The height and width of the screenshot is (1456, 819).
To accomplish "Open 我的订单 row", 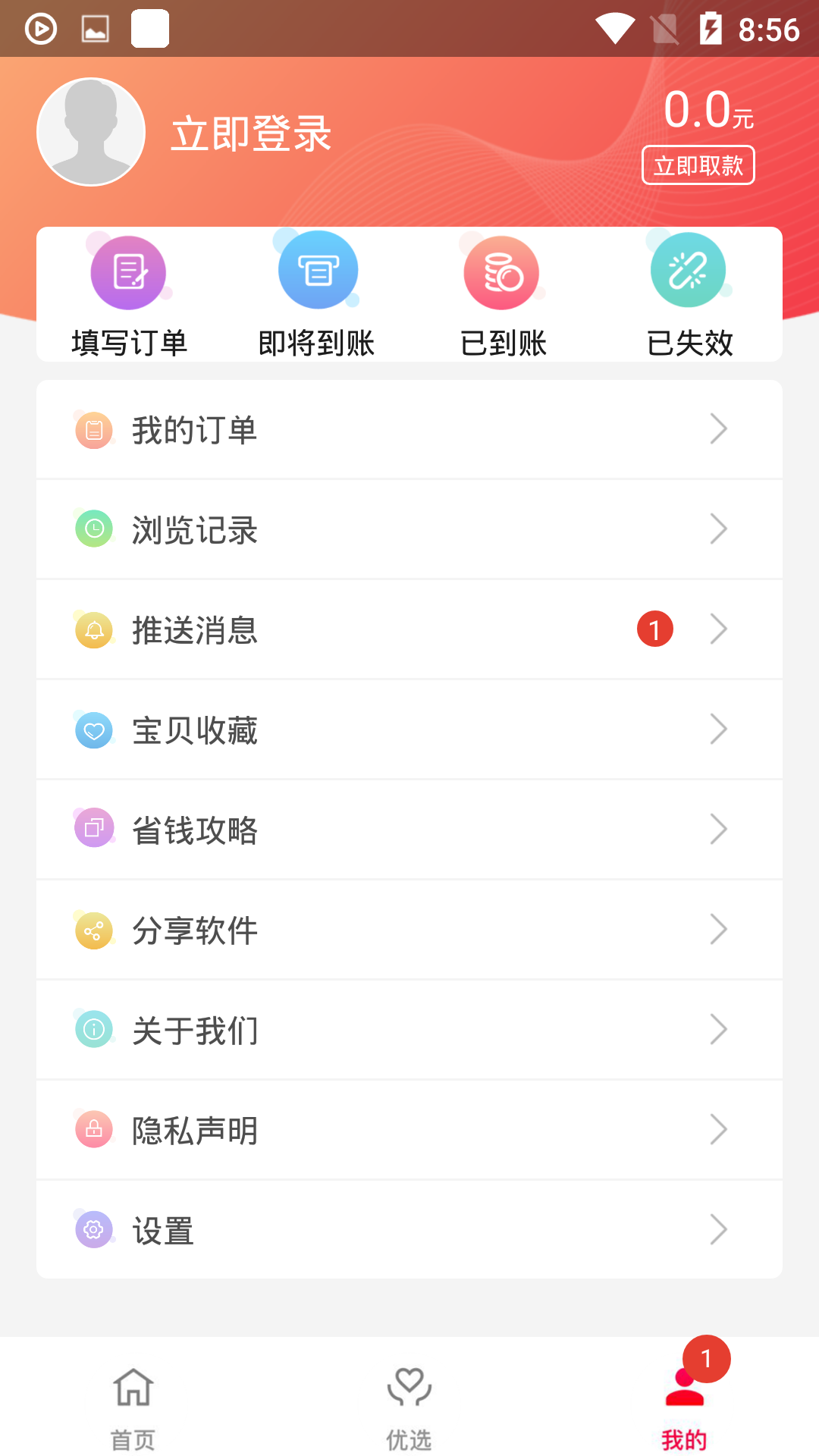I will [409, 430].
